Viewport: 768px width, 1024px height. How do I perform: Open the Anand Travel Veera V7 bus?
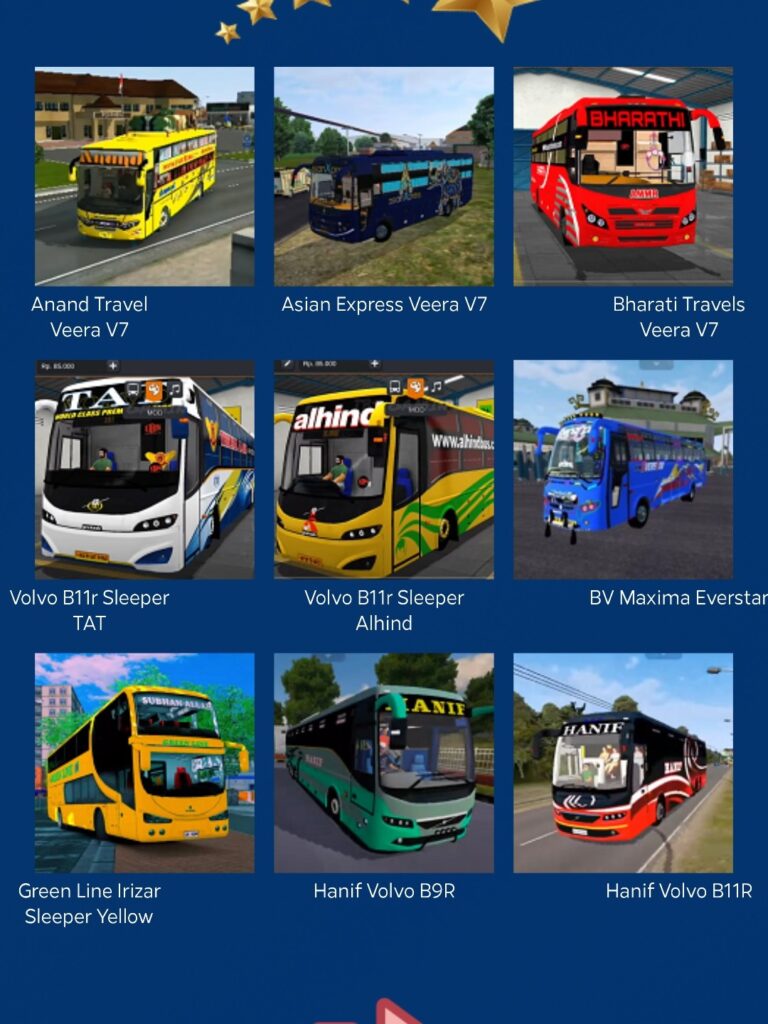144,176
